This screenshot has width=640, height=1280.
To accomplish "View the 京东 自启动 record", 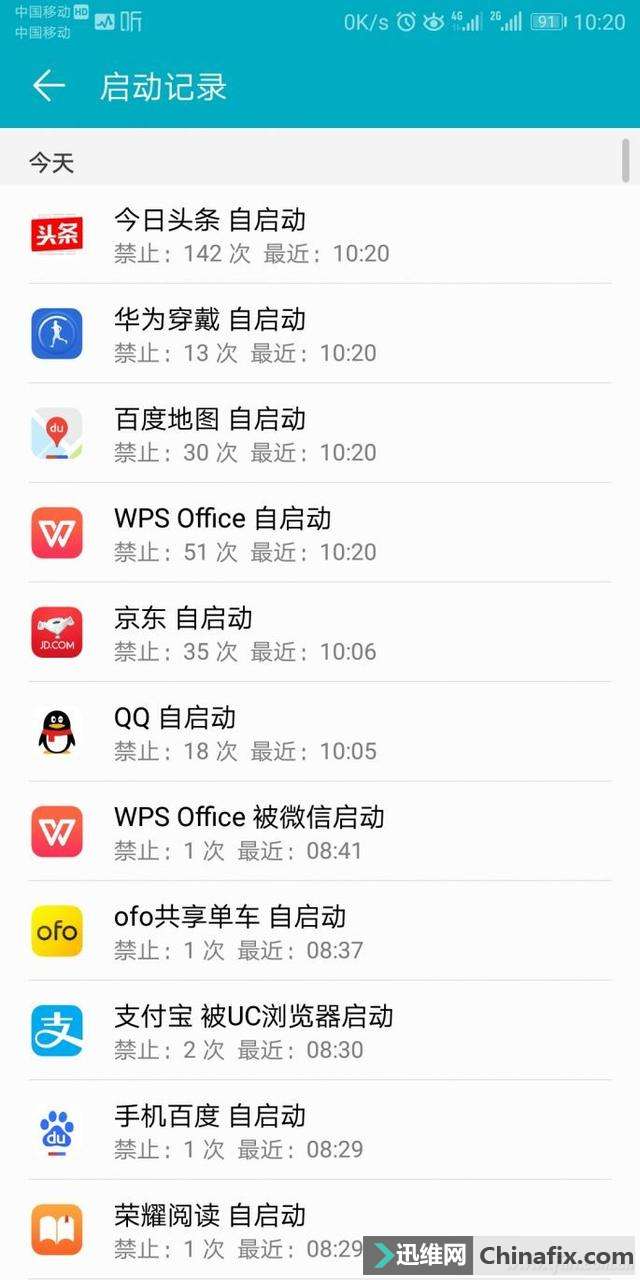I will (x=320, y=633).
